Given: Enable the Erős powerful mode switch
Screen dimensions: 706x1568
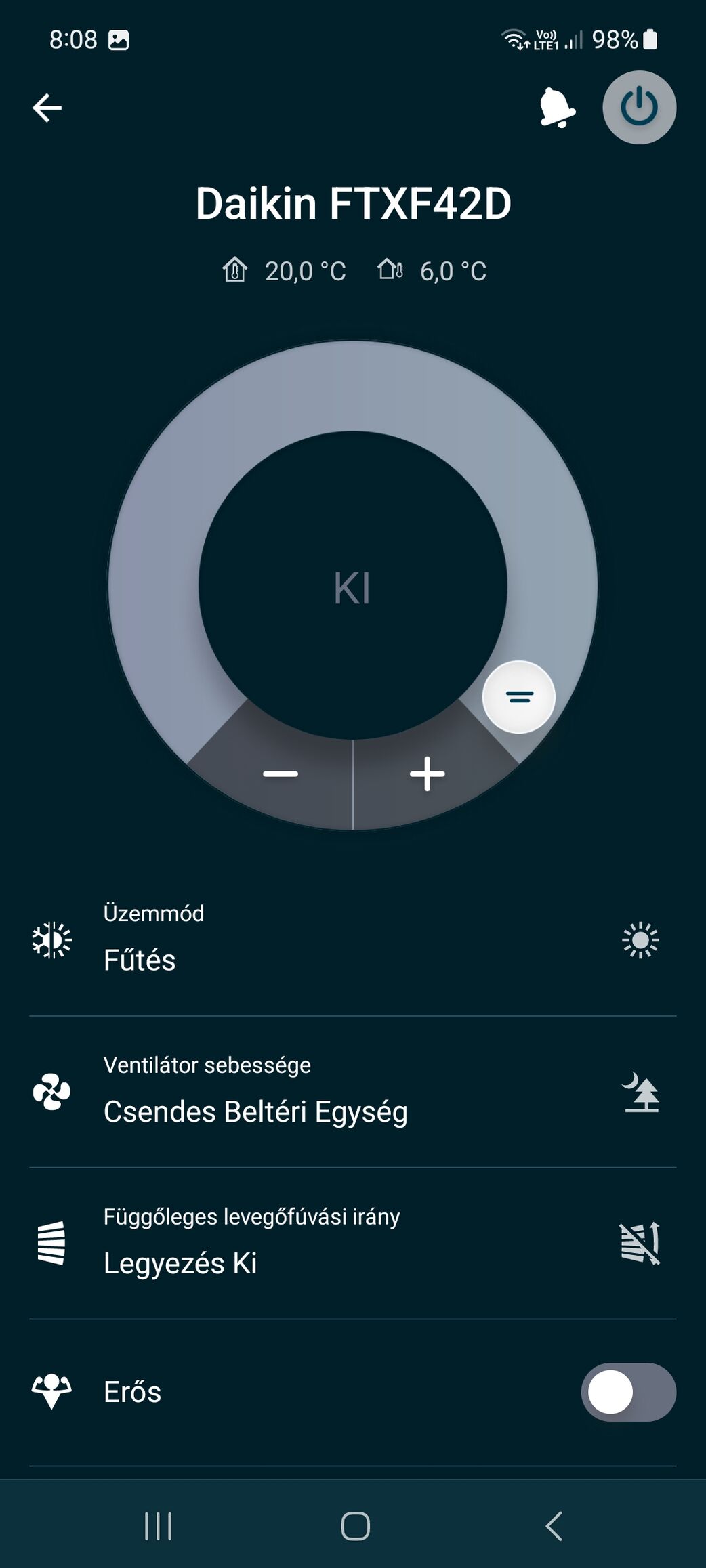Looking at the screenshot, I should [x=628, y=1393].
